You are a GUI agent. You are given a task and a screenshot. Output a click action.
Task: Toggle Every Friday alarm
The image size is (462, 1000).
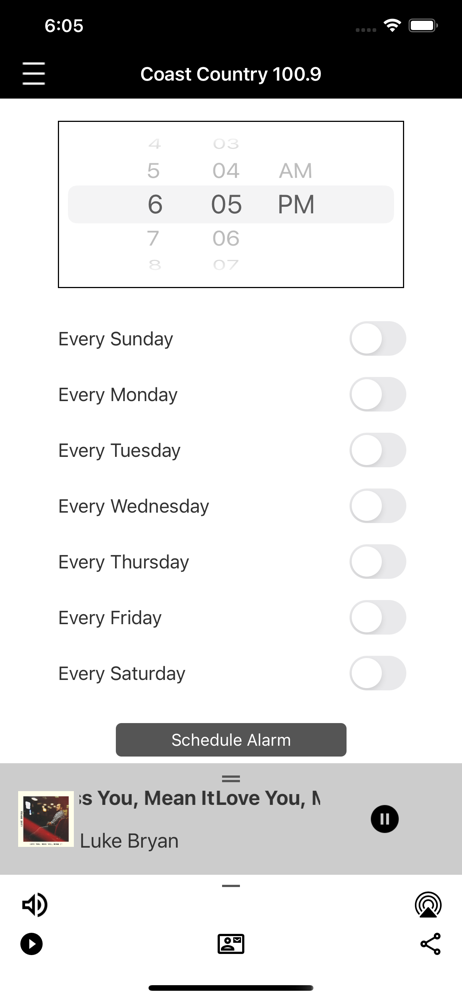pos(378,617)
